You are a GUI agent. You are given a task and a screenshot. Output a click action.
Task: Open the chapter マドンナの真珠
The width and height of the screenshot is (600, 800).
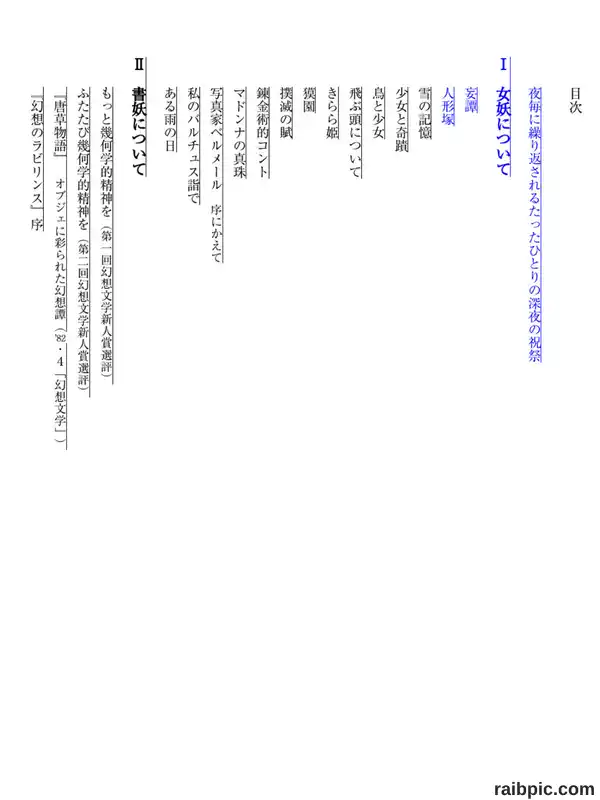point(240,132)
